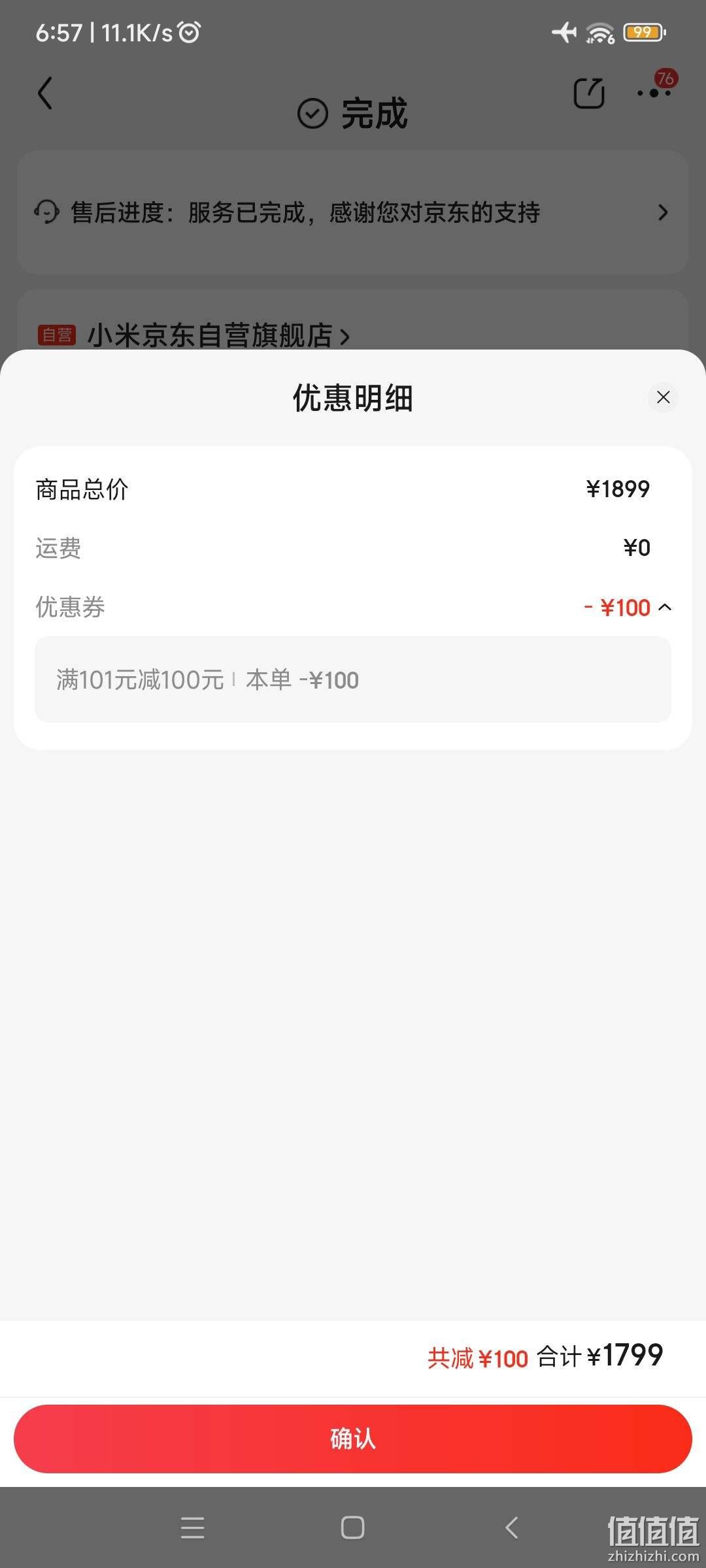
Task: Go back with the system back button
Action: coord(513,1527)
